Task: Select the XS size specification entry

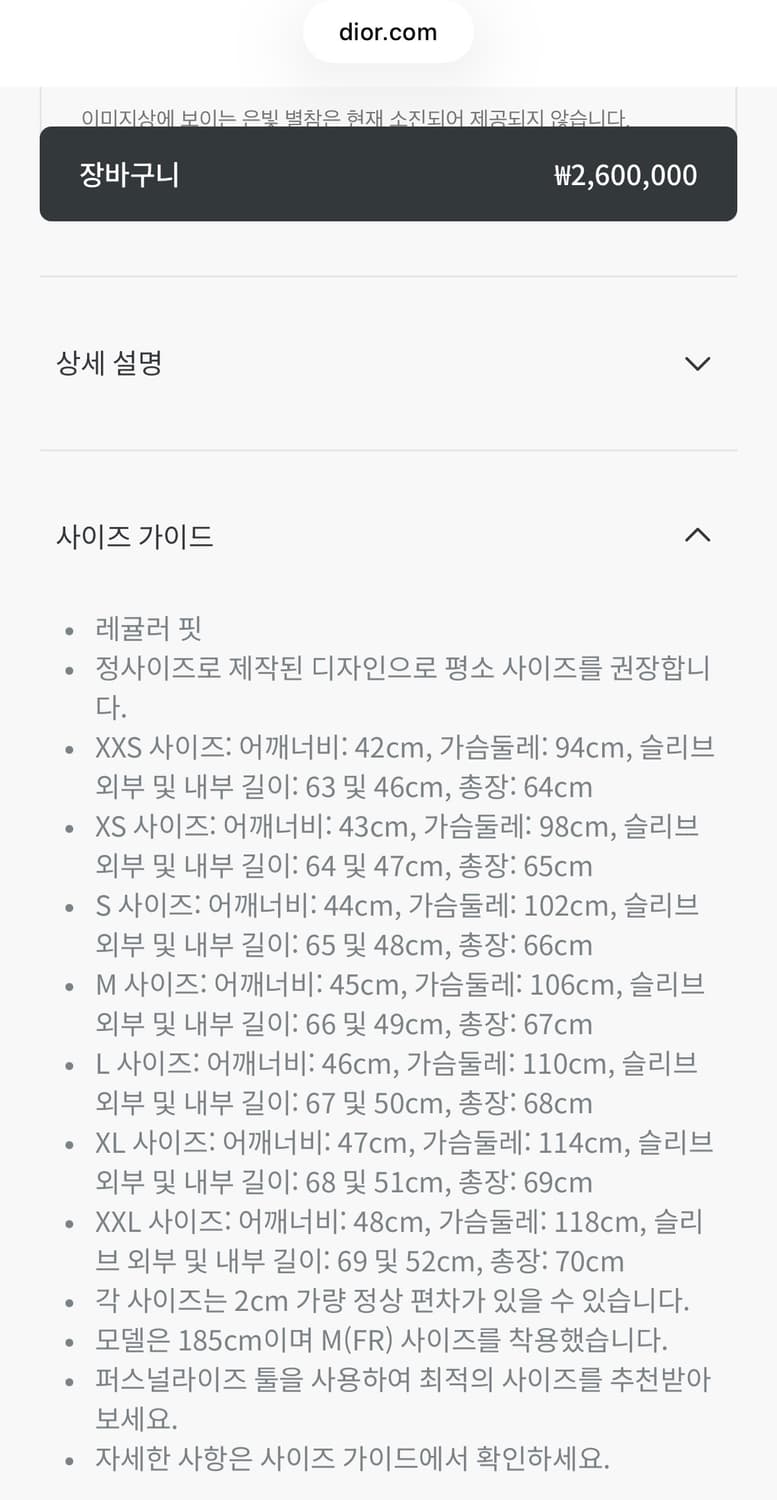Action: (x=400, y=845)
